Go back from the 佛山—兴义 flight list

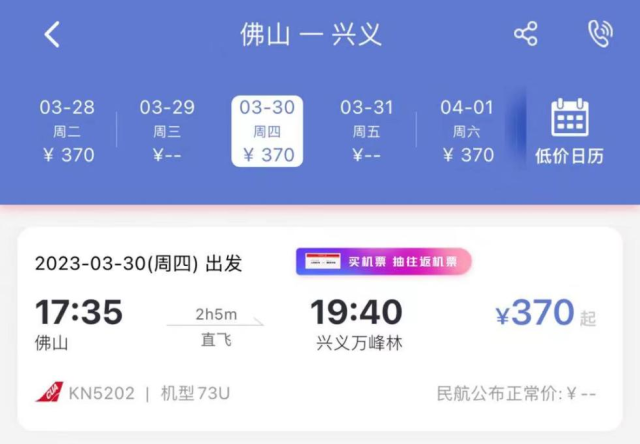(x=52, y=34)
